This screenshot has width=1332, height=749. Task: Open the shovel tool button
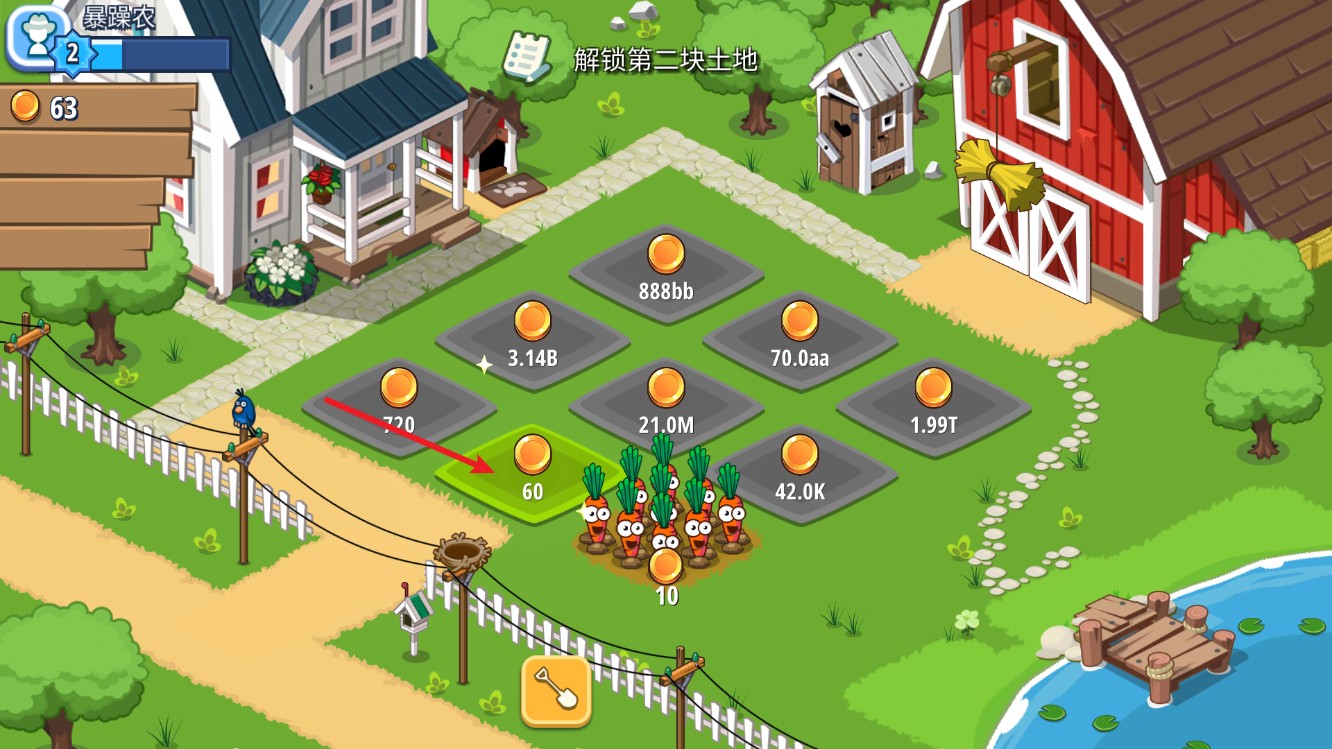point(556,691)
